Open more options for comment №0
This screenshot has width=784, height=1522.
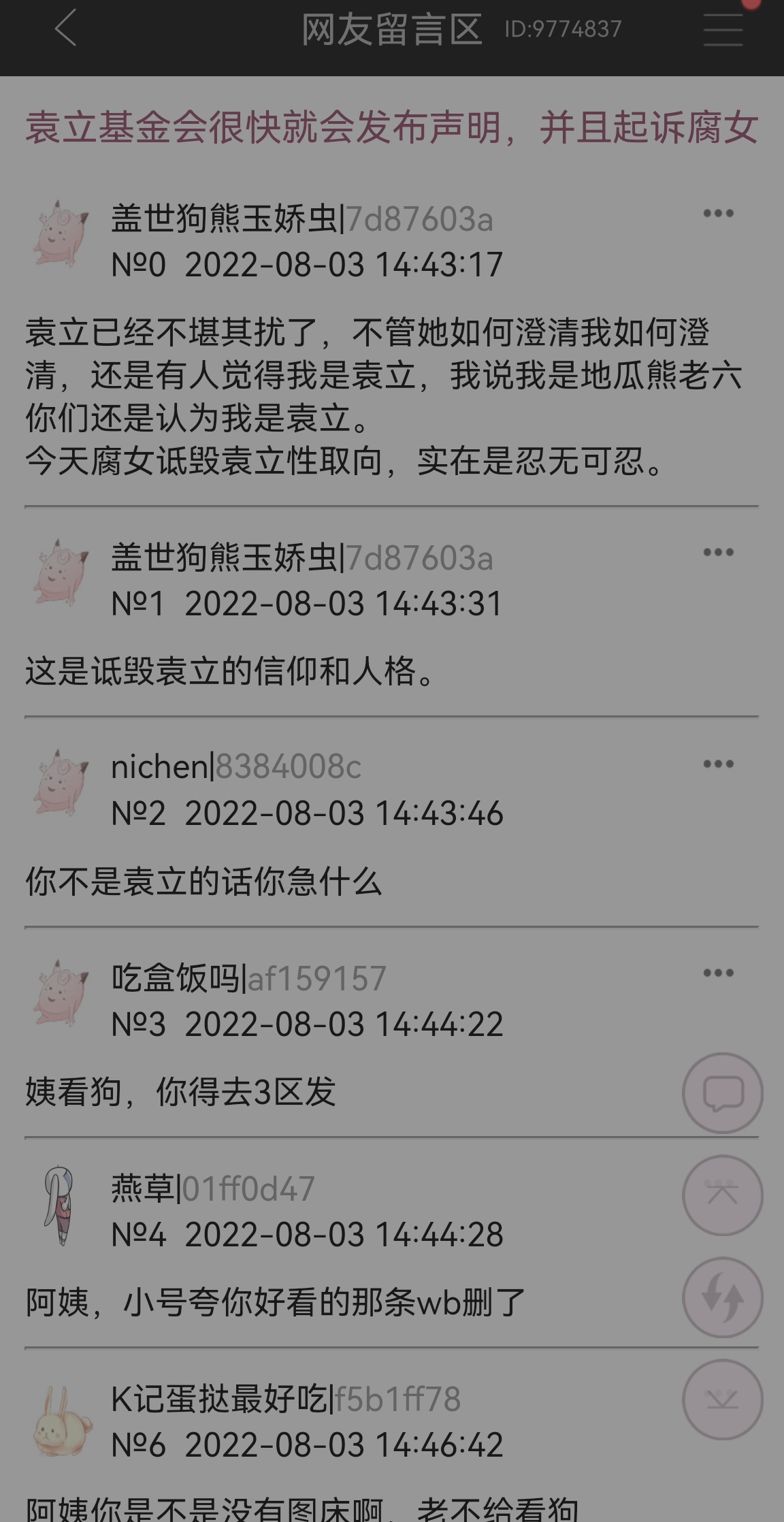[718, 214]
